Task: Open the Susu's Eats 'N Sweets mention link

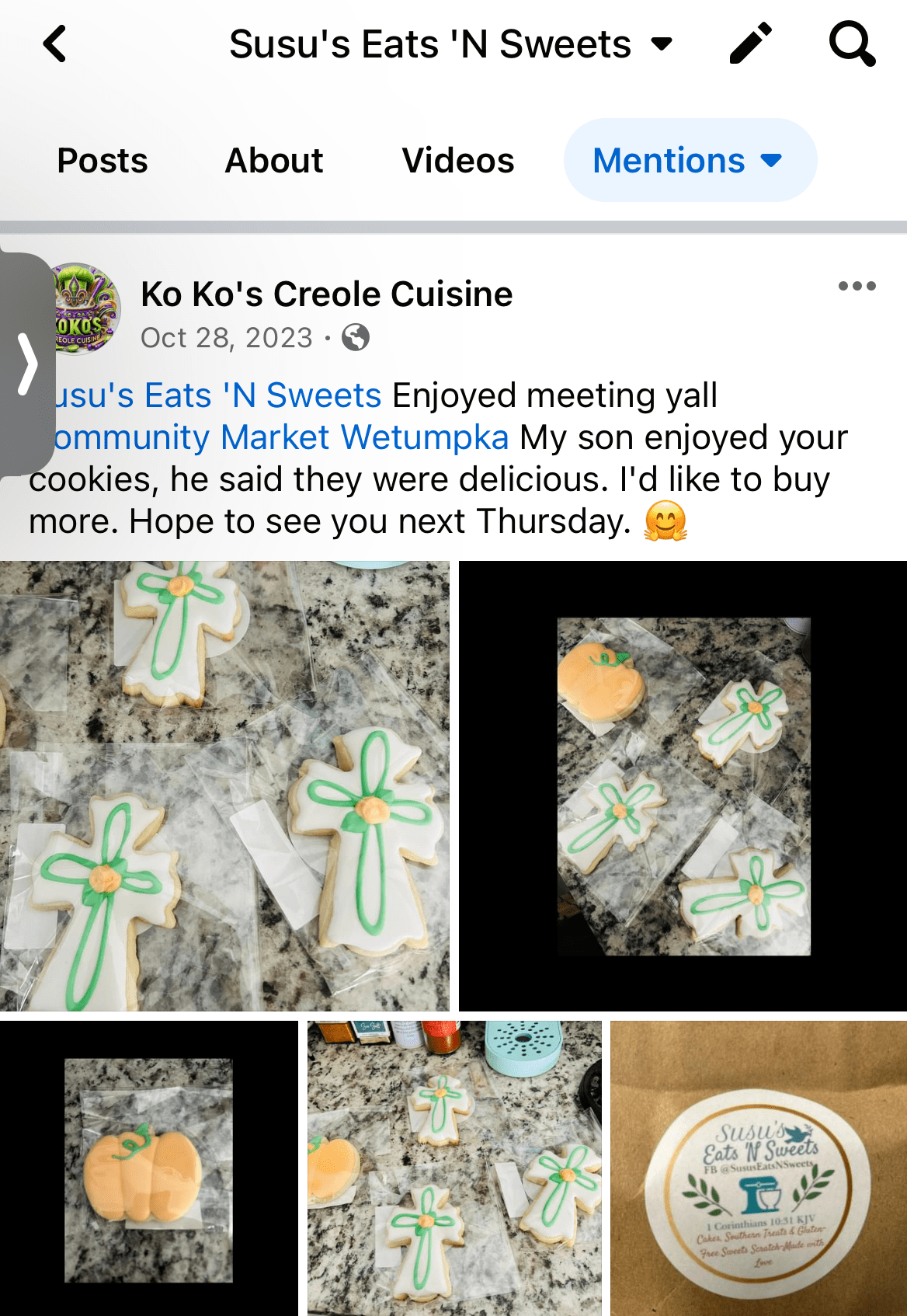Action: [217, 395]
